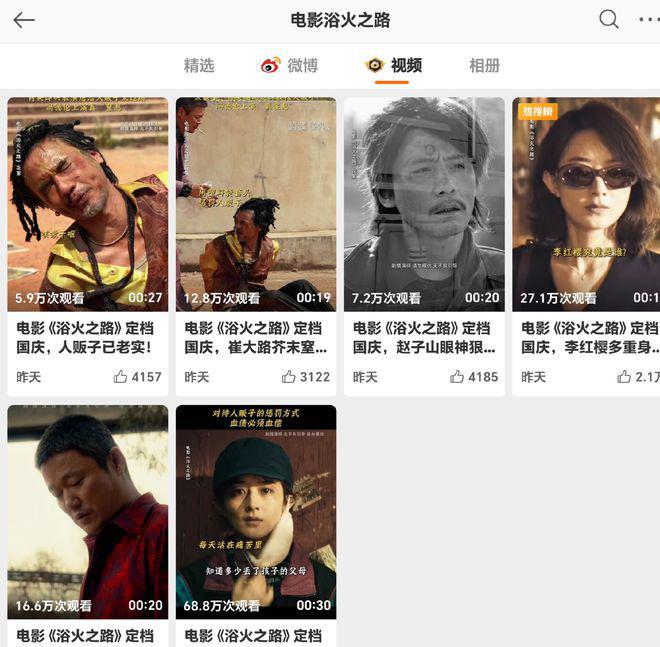The image size is (660, 647).
Task: Go back using the arrow
Action: tap(24, 20)
